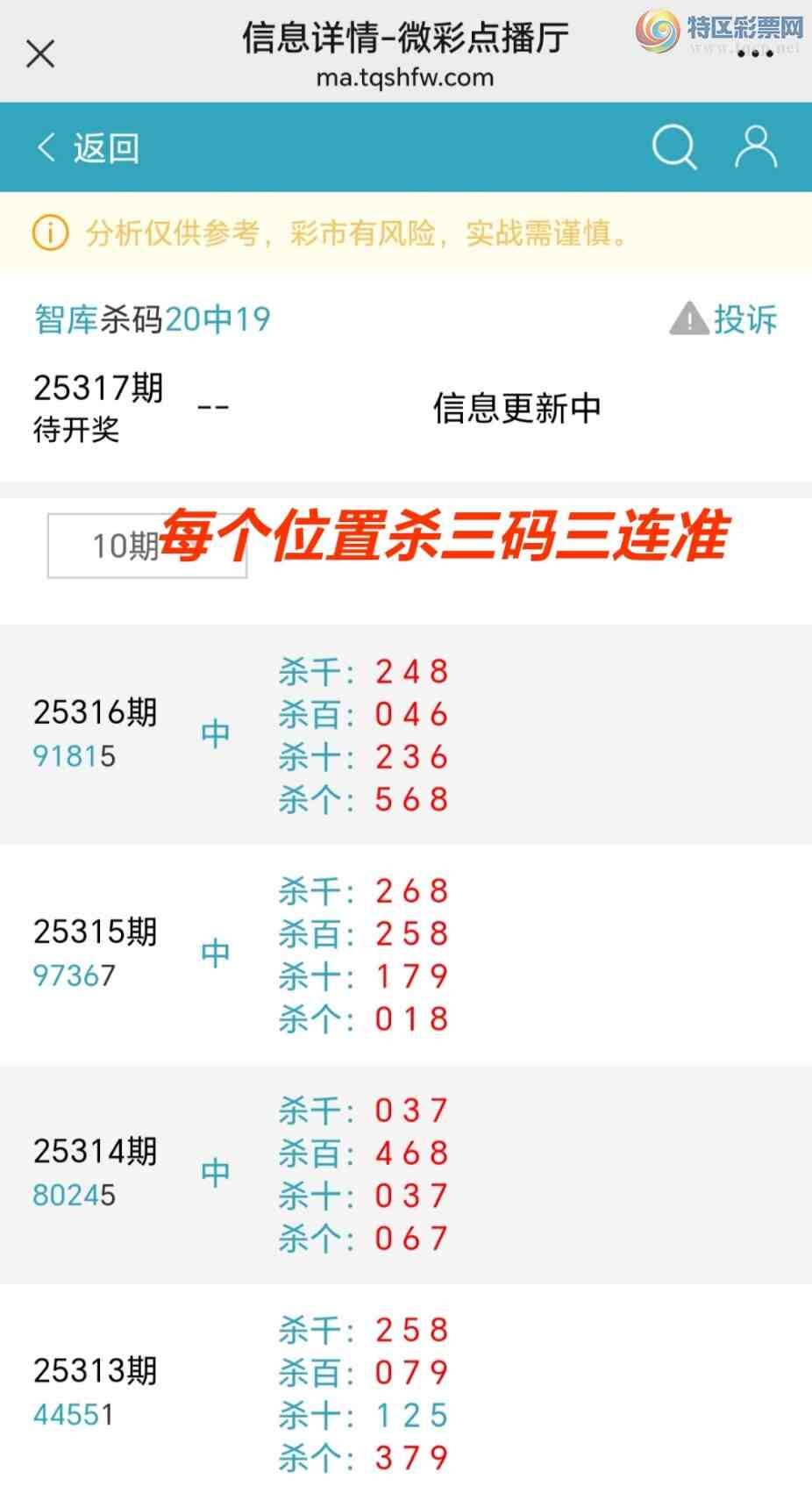Tap 投诉 to report this content

click(724, 319)
